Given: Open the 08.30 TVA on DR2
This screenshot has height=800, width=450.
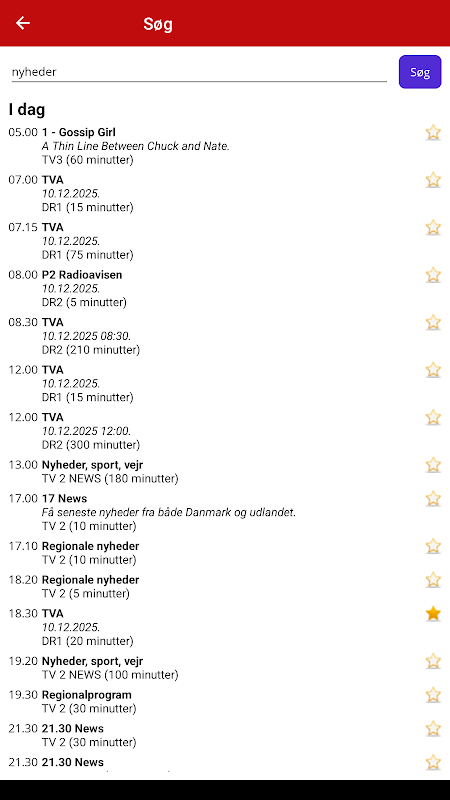Looking at the screenshot, I should coord(214,336).
